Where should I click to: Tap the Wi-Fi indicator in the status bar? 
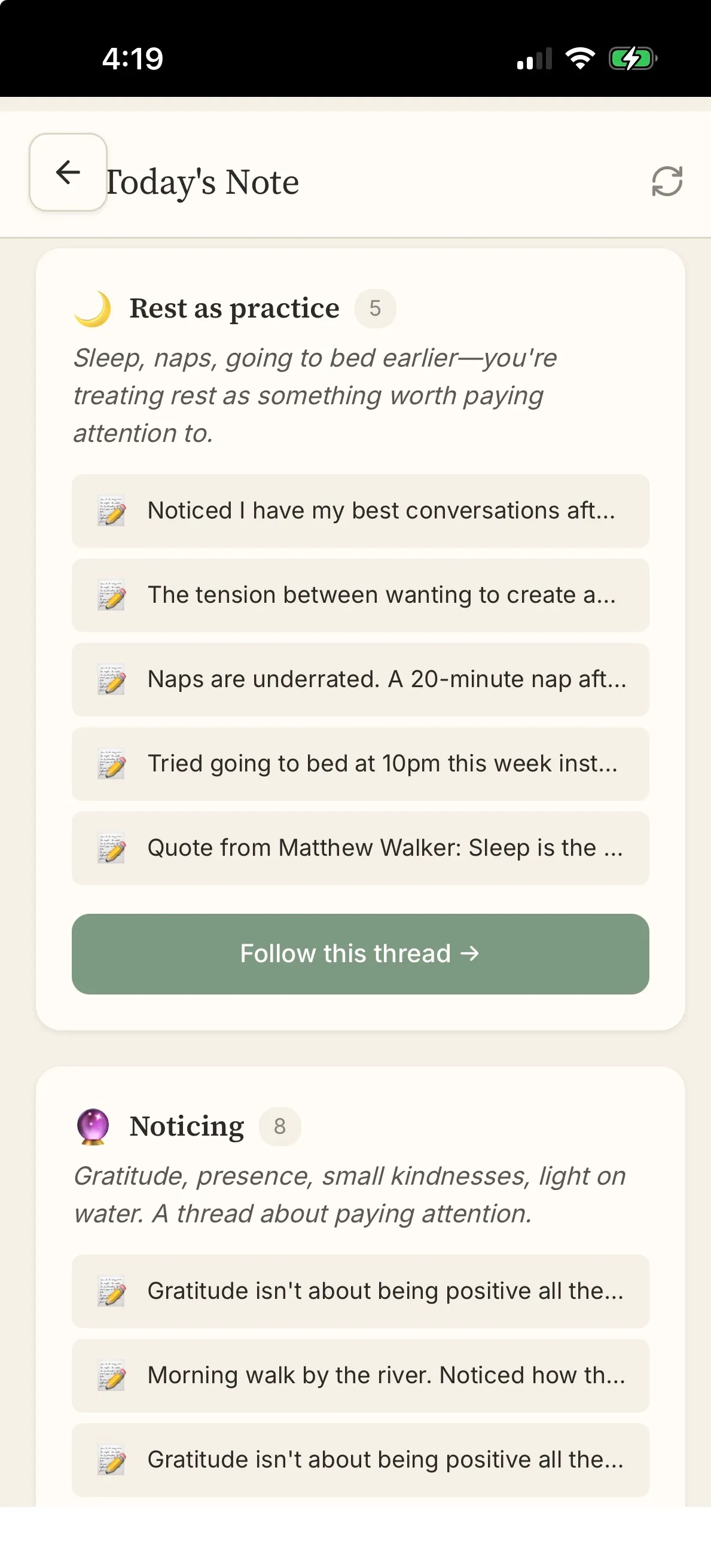579,58
